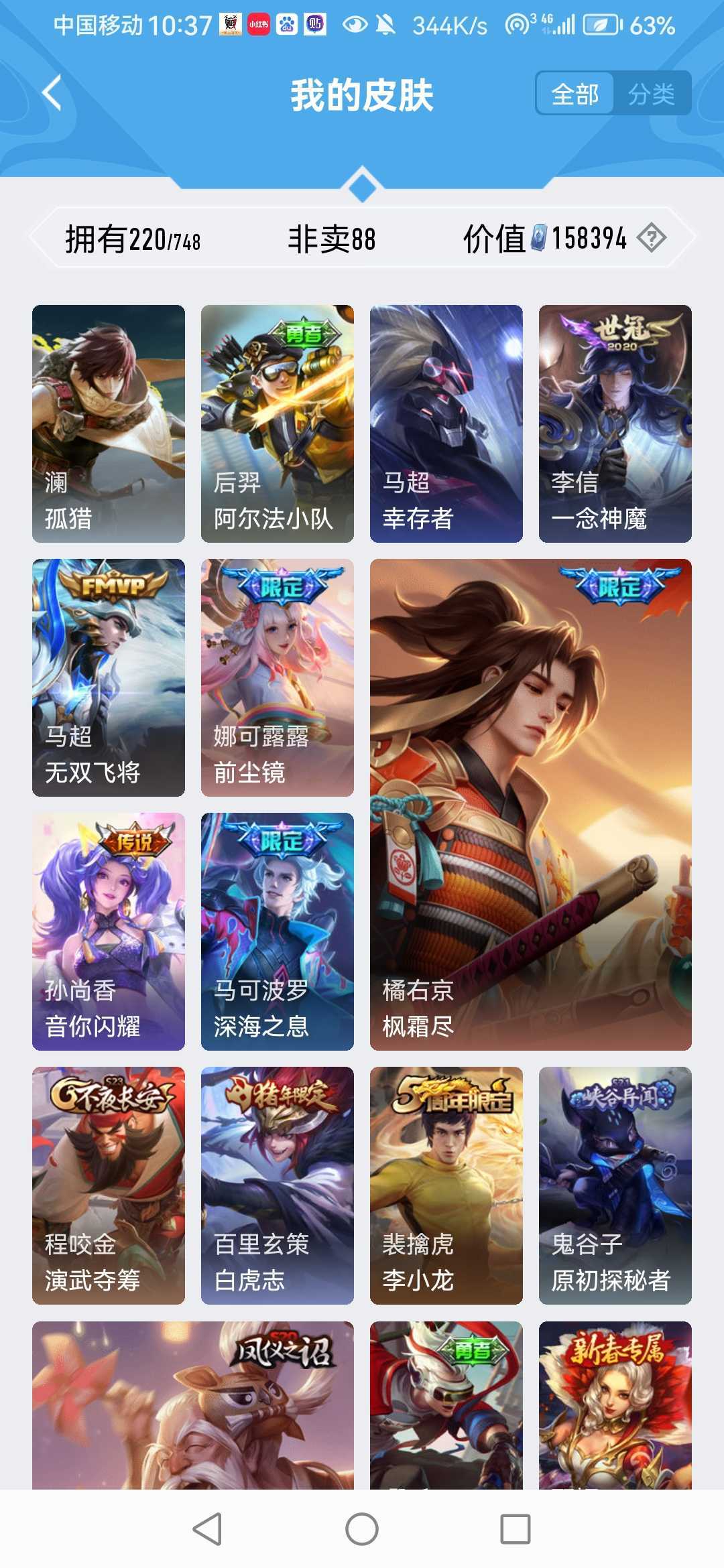Open 马可波罗 深海之息 skin card
The width and height of the screenshot is (724, 1568).
point(278,931)
